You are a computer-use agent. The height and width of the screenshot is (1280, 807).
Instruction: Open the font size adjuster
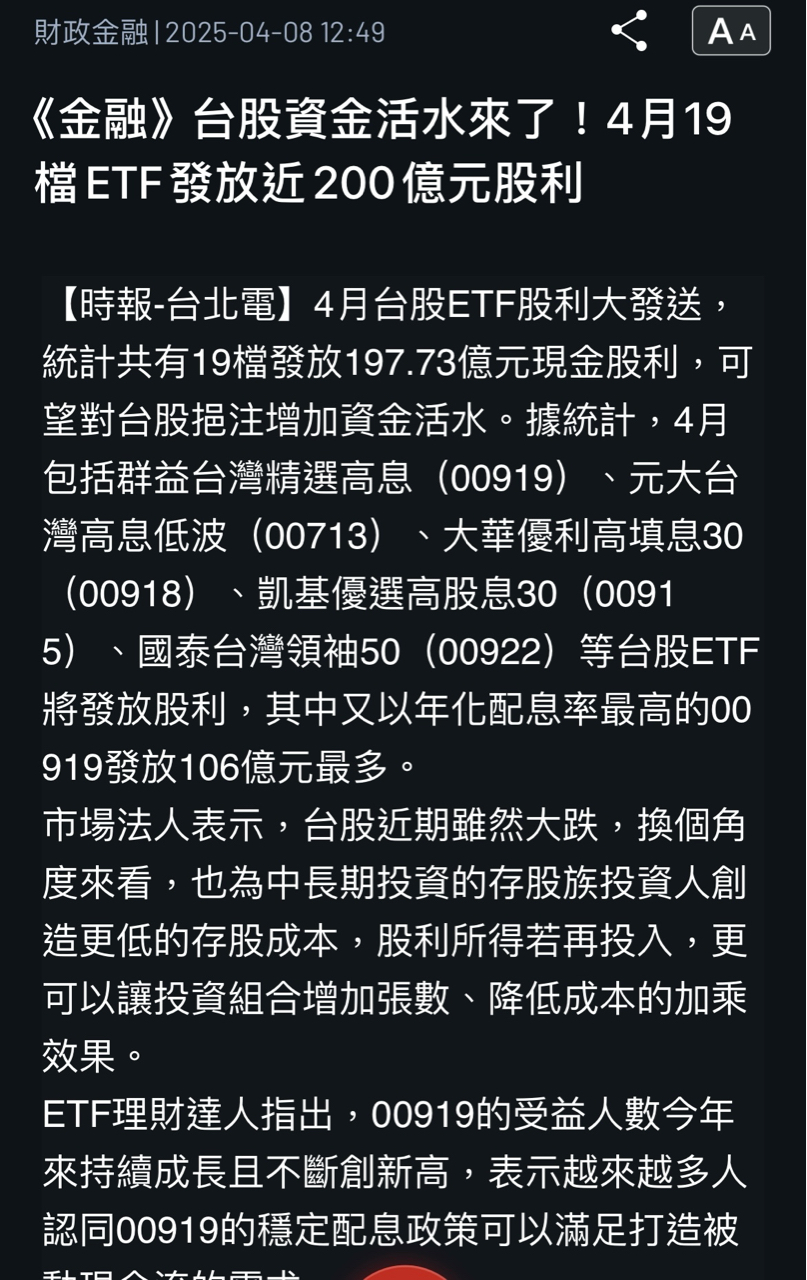(x=731, y=31)
